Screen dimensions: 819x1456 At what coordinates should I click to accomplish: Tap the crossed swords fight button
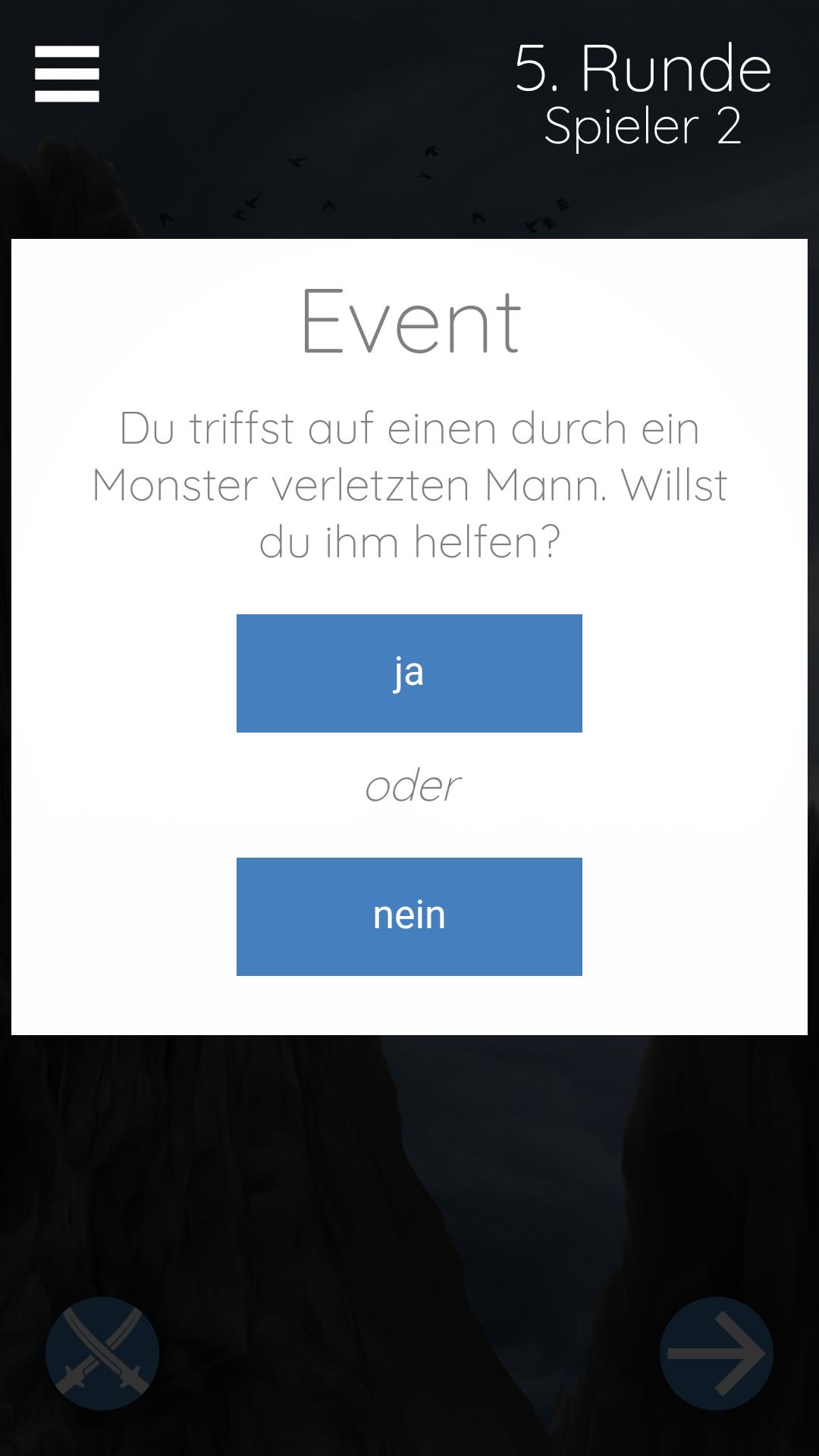point(102,1354)
